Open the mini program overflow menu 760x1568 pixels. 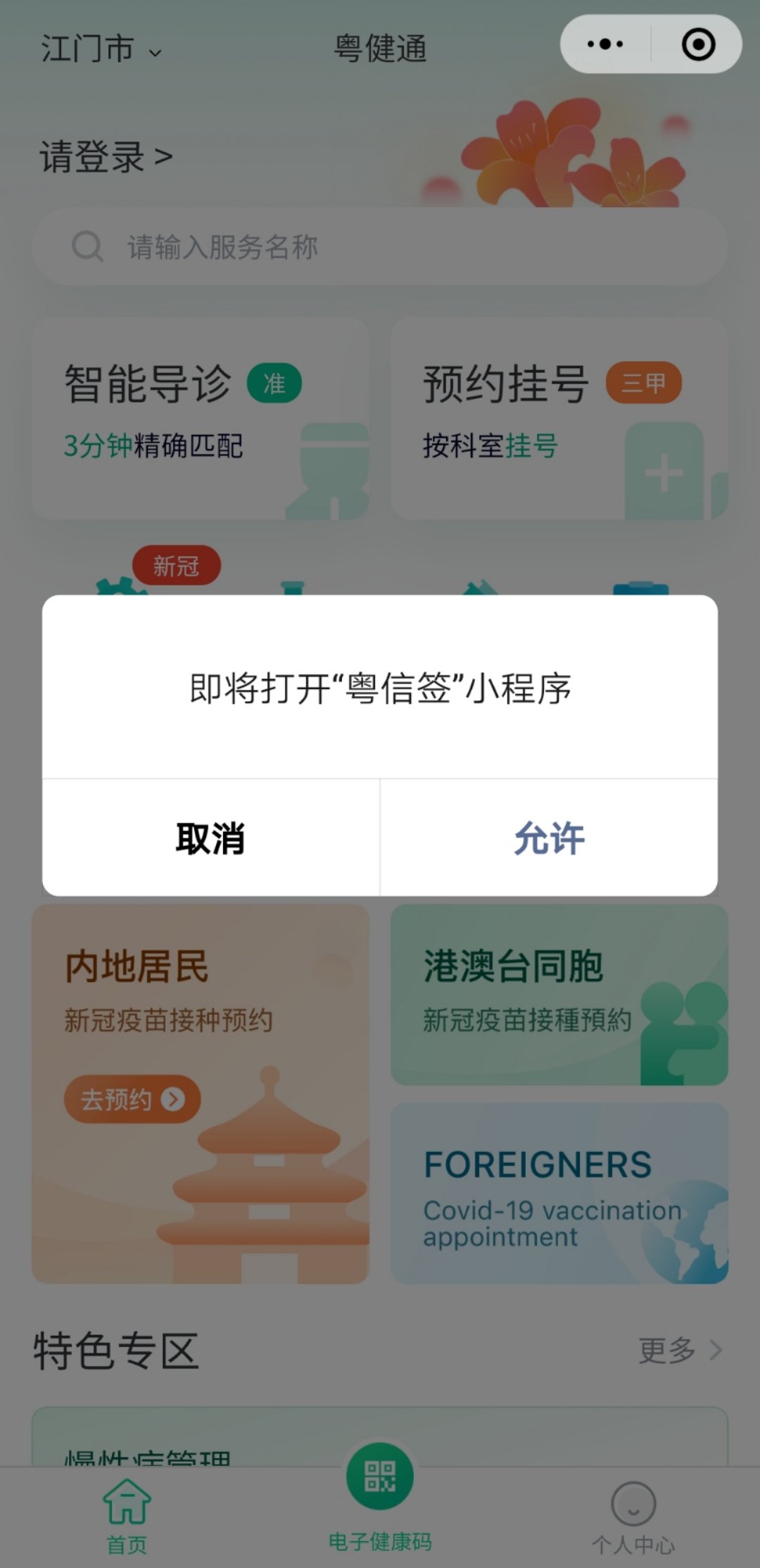point(605,45)
